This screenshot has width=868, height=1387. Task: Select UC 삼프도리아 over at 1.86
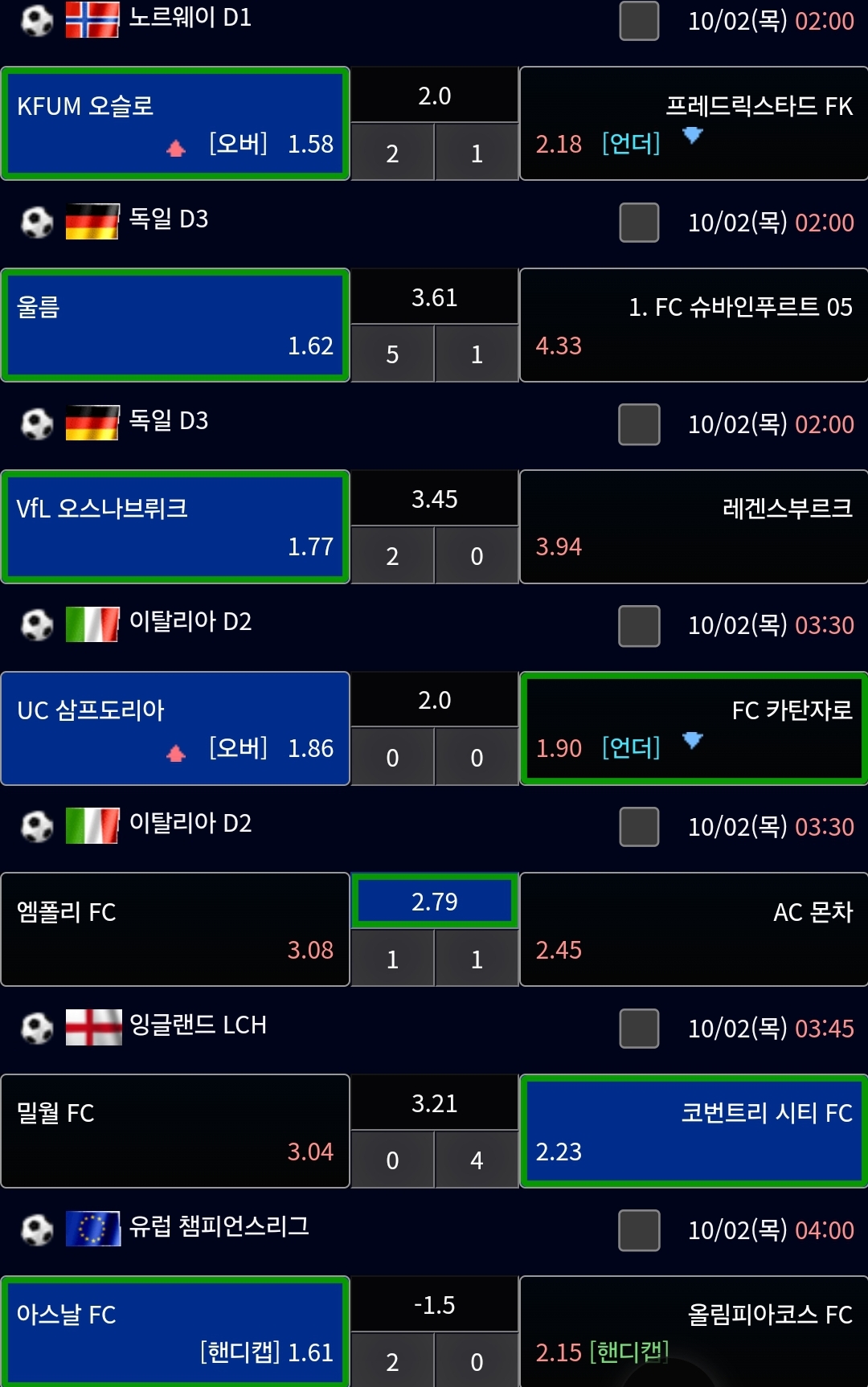coord(175,729)
